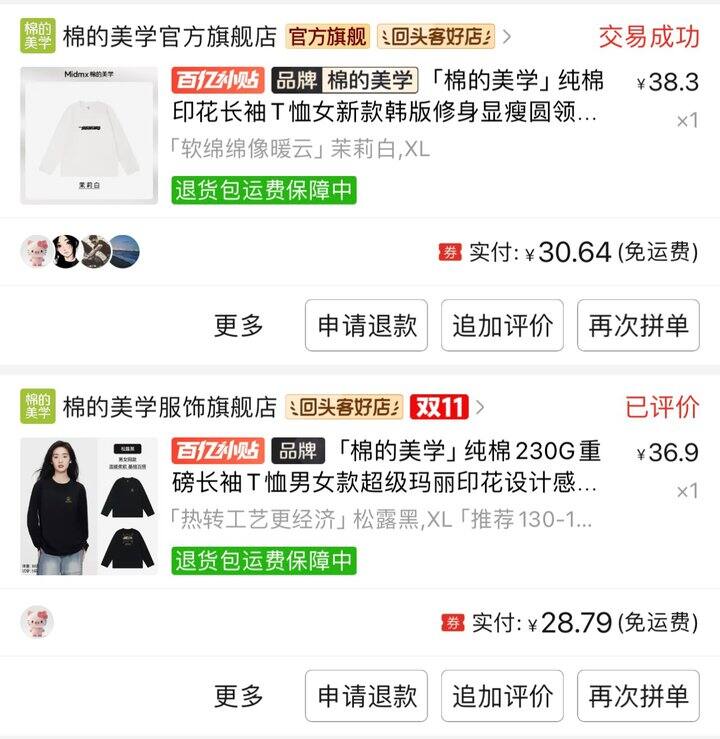Viewport: 720px width, 739px height.
Task: Buy again the 茉莉白 T-shirt via 再次拼单
Action: coord(638,326)
